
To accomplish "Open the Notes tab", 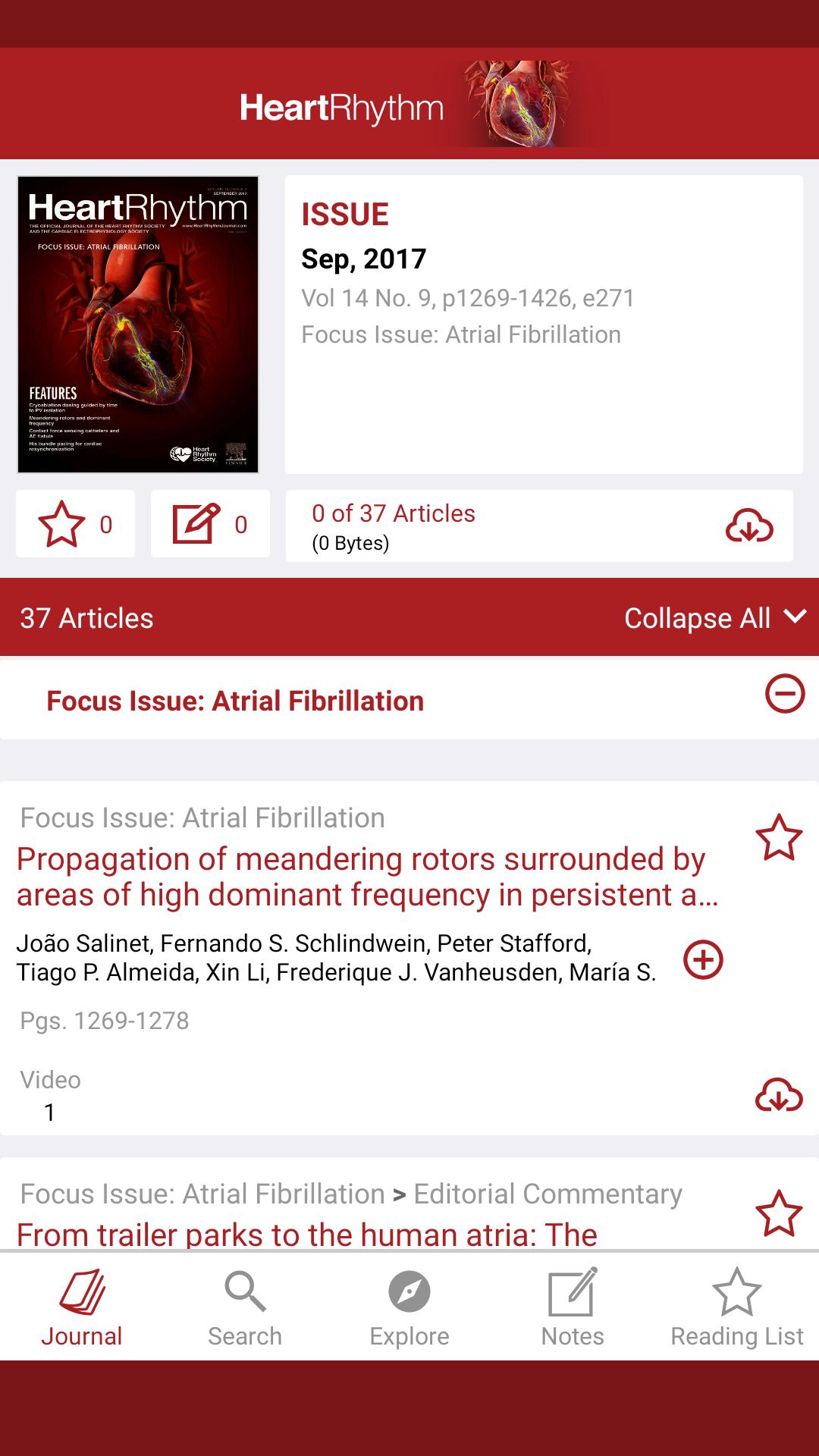I will click(573, 1307).
